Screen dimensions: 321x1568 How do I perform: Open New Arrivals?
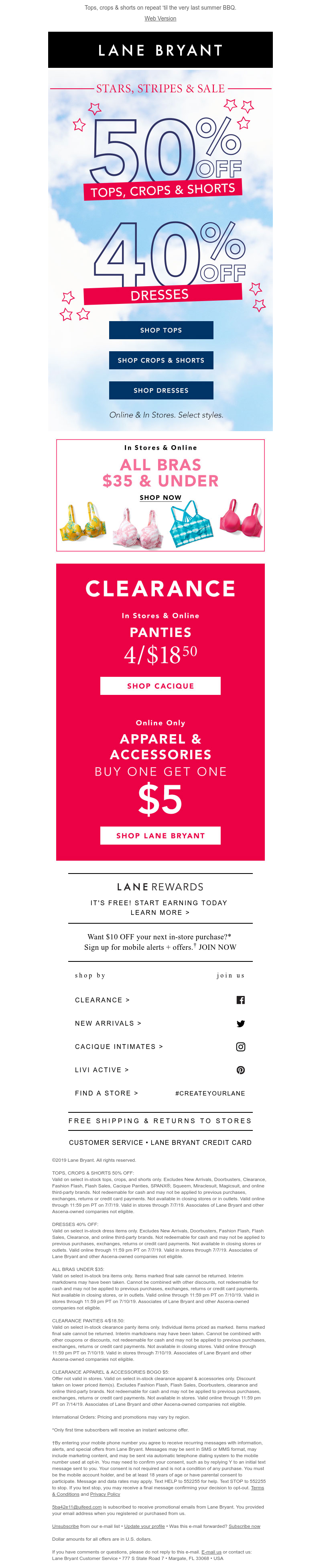pyautogui.click(x=108, y=1023)
